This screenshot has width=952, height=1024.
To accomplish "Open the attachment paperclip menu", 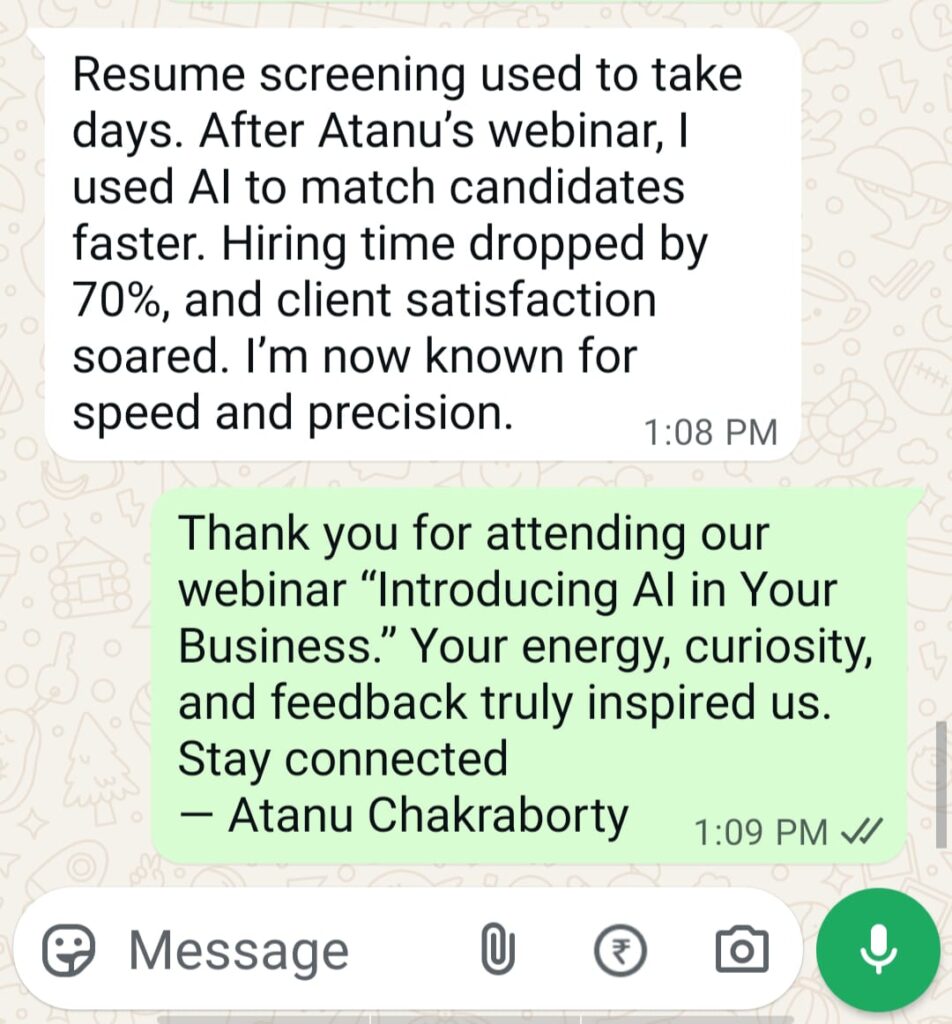I will tap(497, 949).
